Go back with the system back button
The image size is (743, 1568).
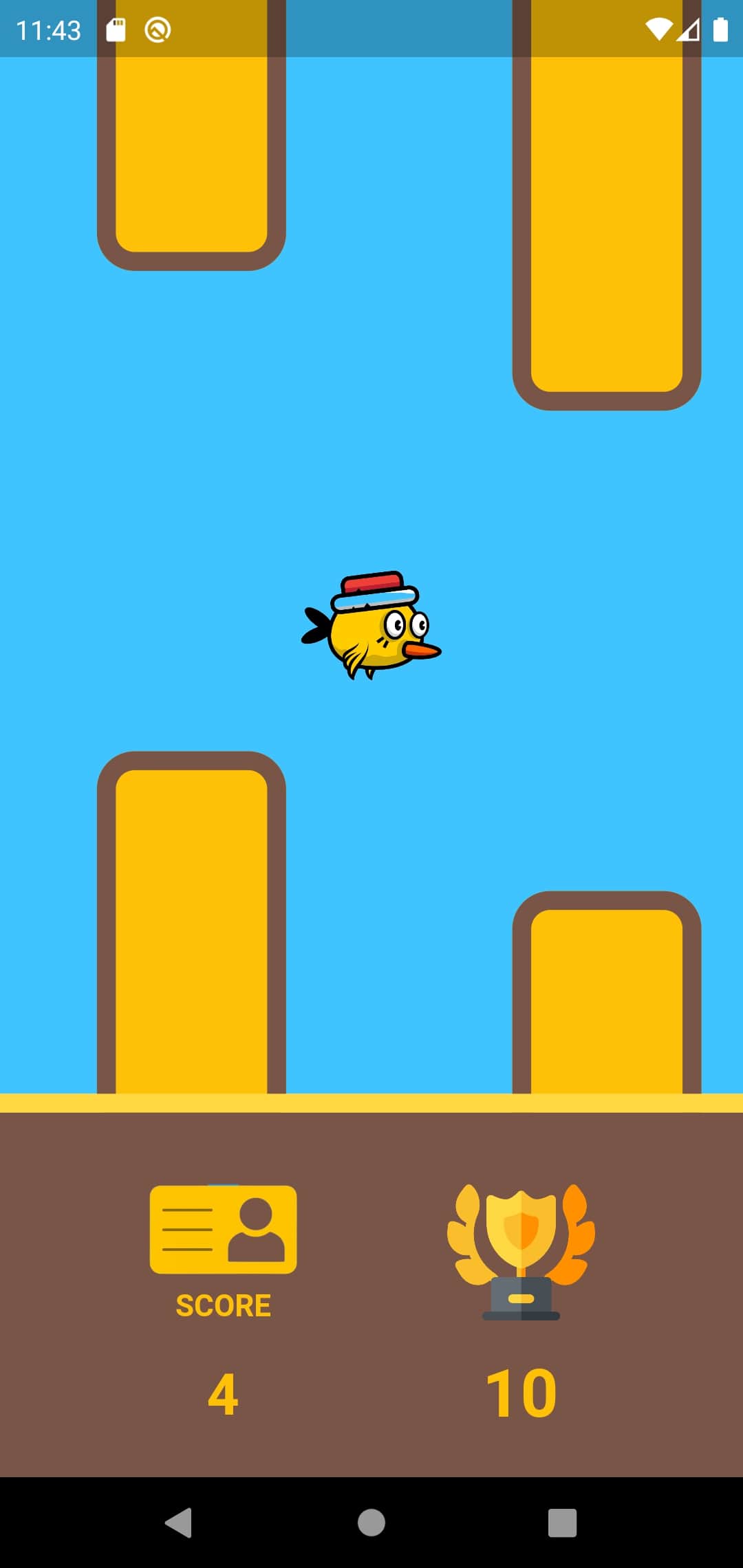(x=179, y=1523)
